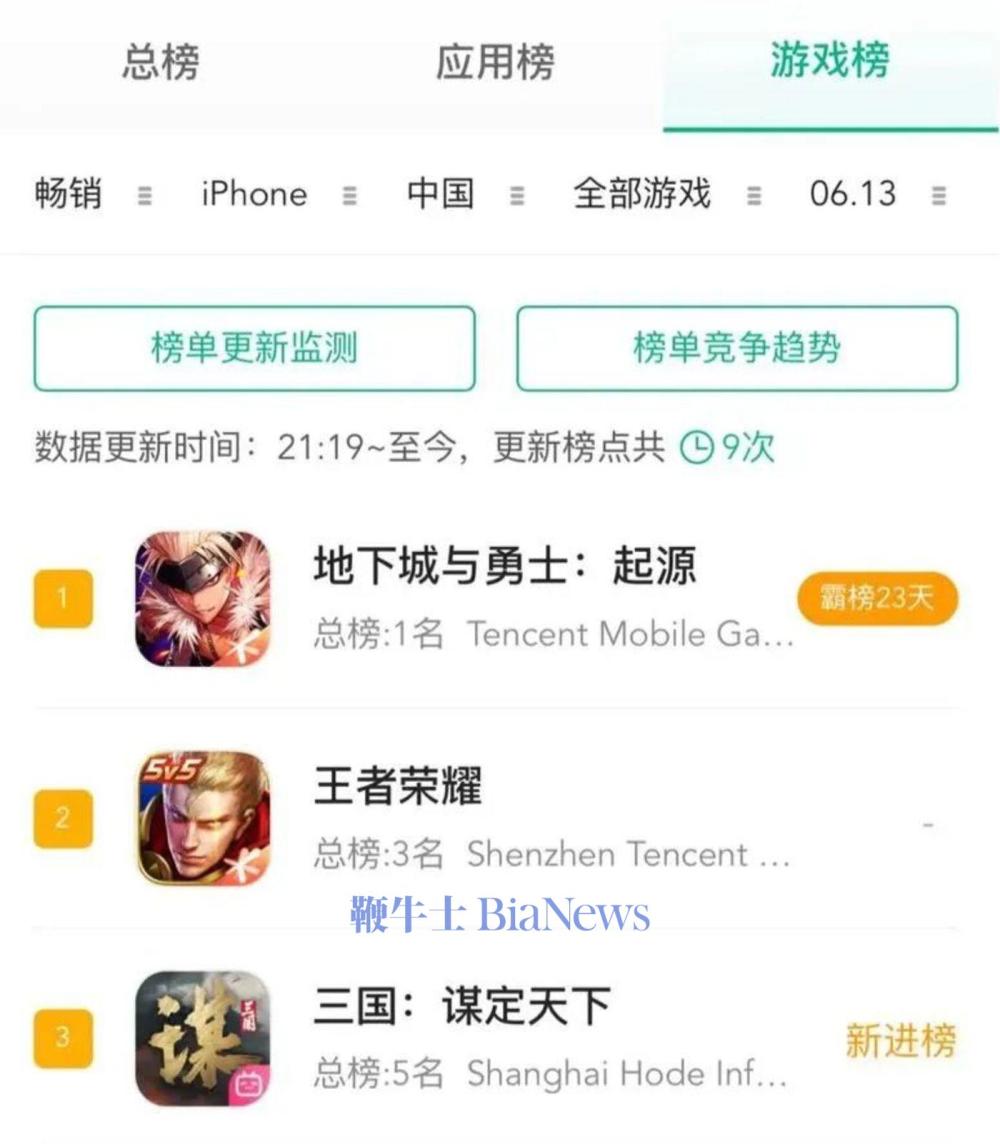
Task: View the 9次 update history
Action: coord(728,447)
